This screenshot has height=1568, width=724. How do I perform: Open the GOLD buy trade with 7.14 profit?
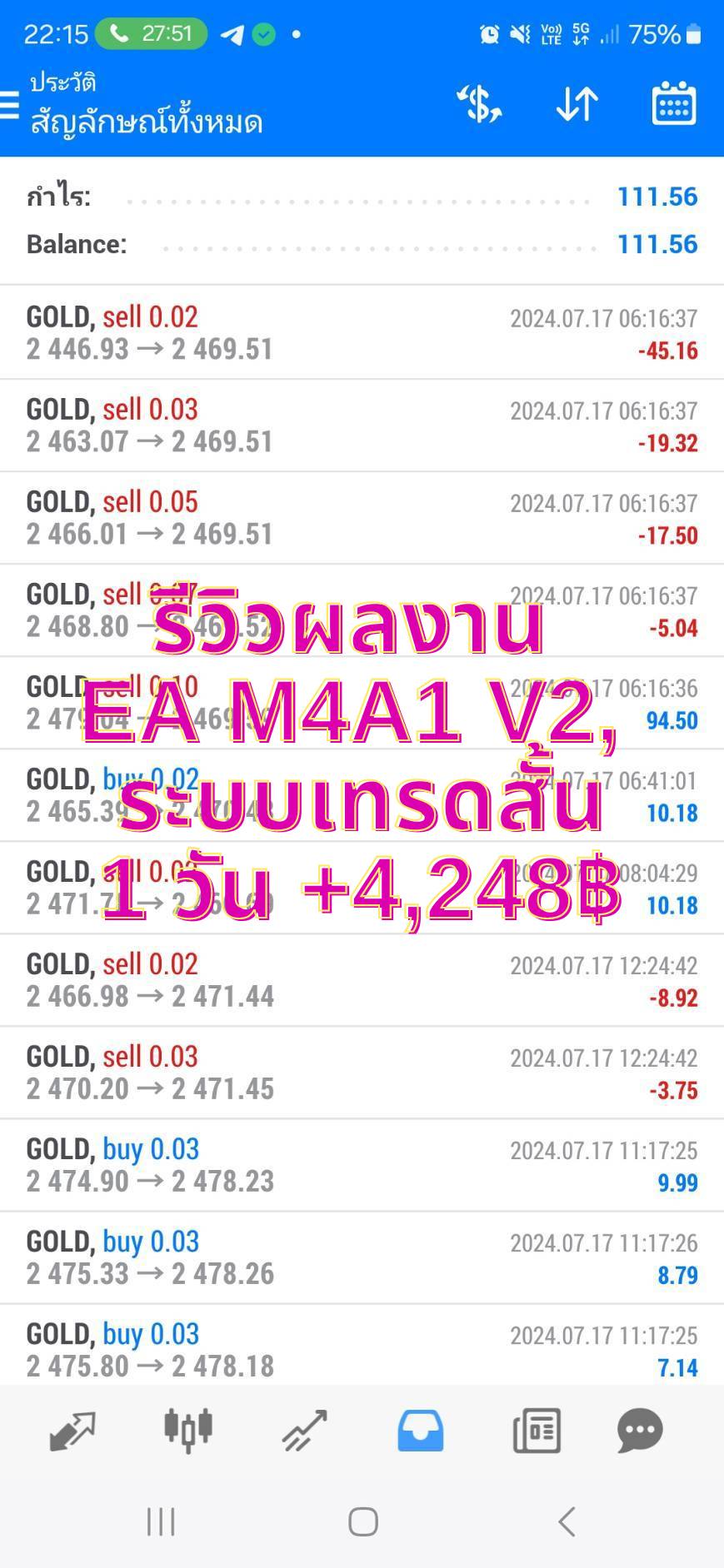362,1346
